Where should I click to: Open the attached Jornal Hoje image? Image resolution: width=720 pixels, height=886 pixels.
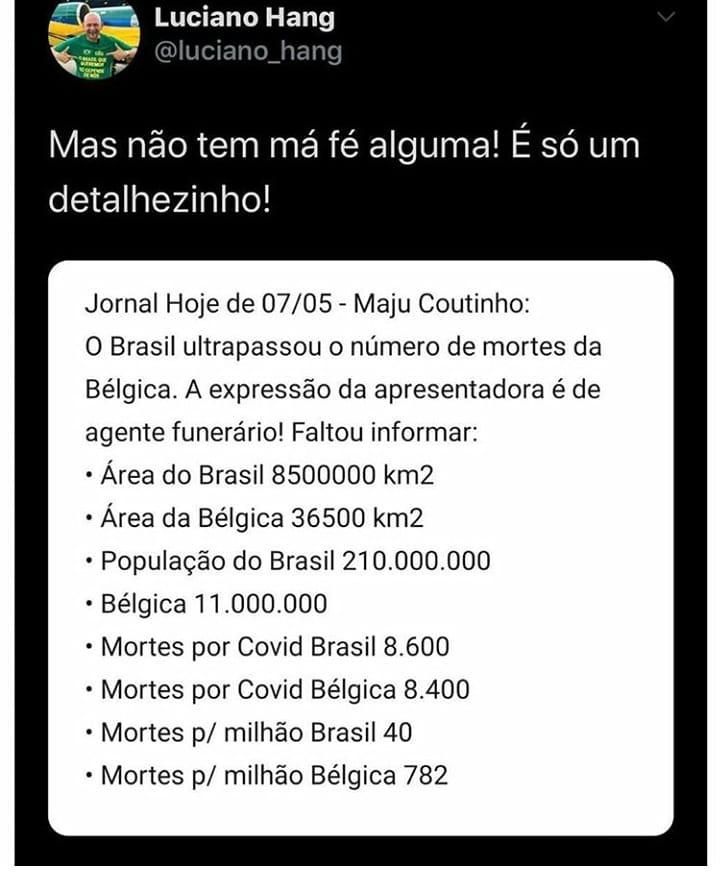click(x=360, y=548)
